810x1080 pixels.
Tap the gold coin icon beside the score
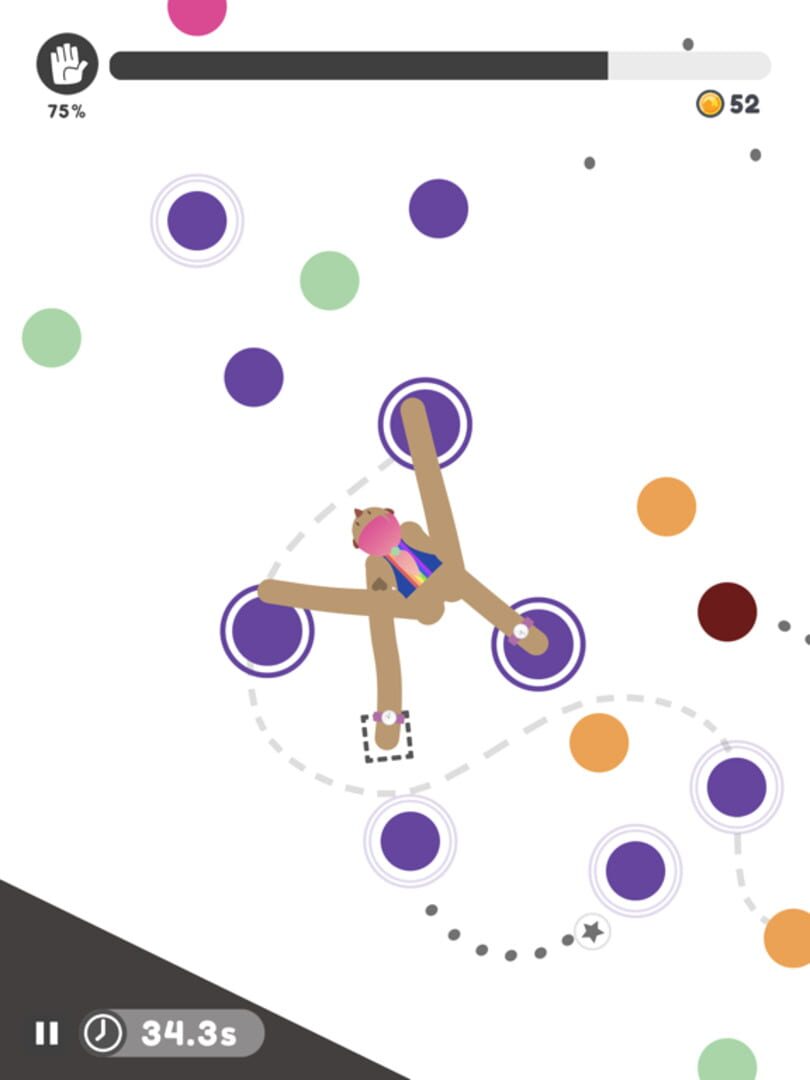(x=709, y=103)
